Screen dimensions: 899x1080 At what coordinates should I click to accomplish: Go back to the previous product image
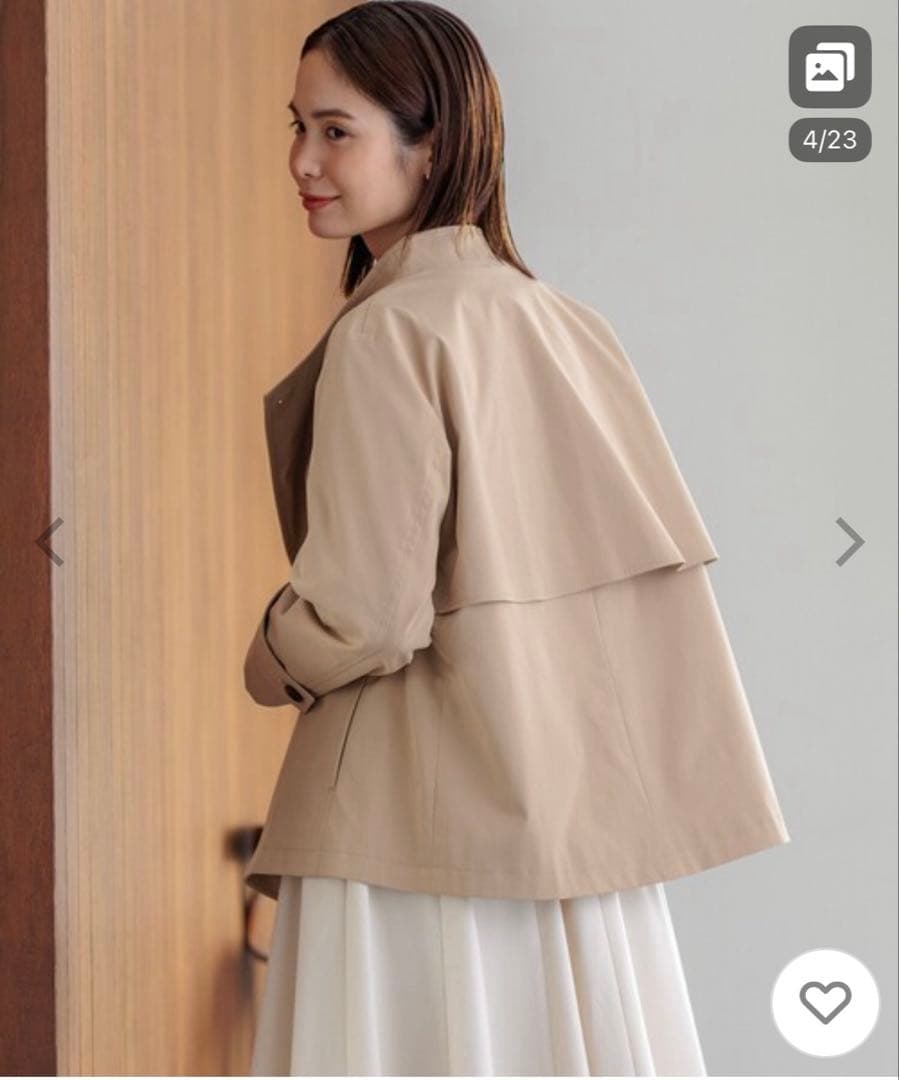click(49, 542)
